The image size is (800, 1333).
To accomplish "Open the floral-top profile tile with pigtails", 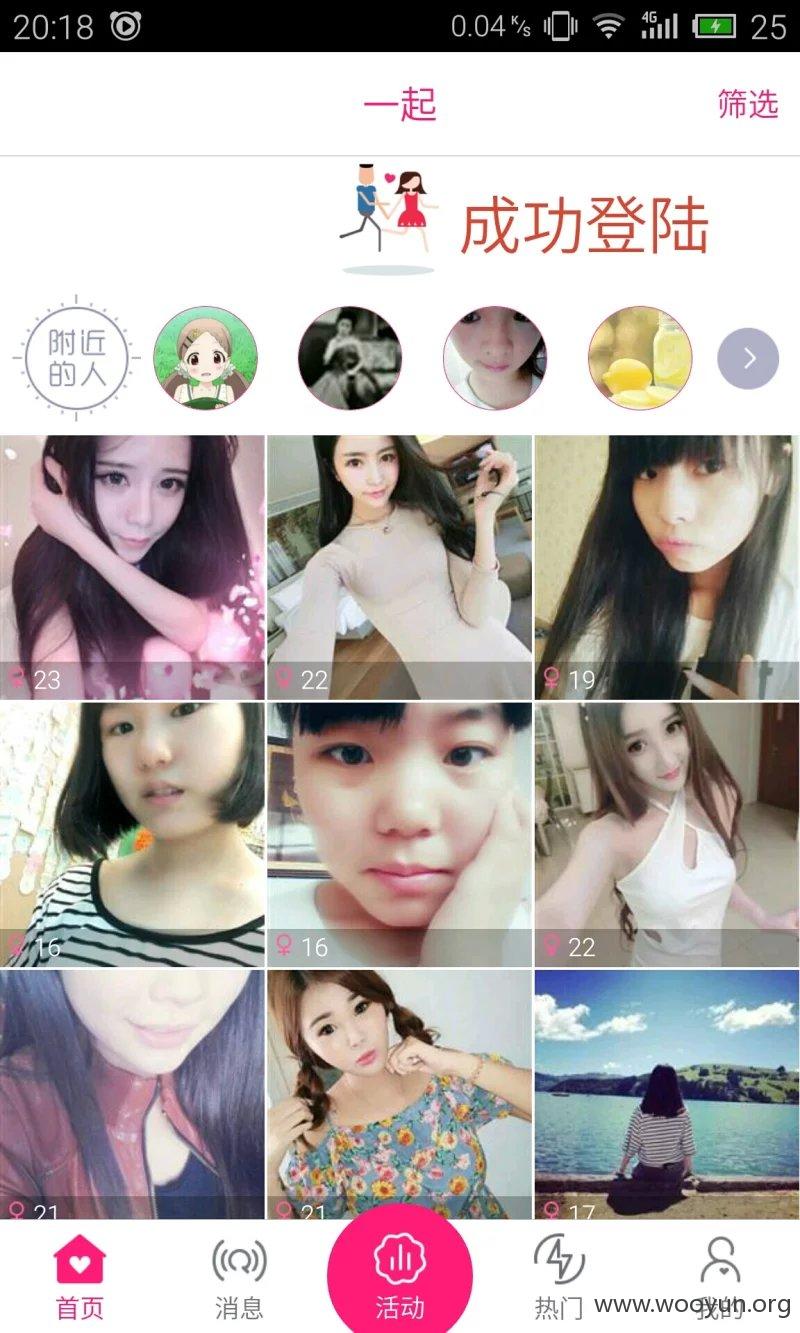I will (x=399, y=1094).
